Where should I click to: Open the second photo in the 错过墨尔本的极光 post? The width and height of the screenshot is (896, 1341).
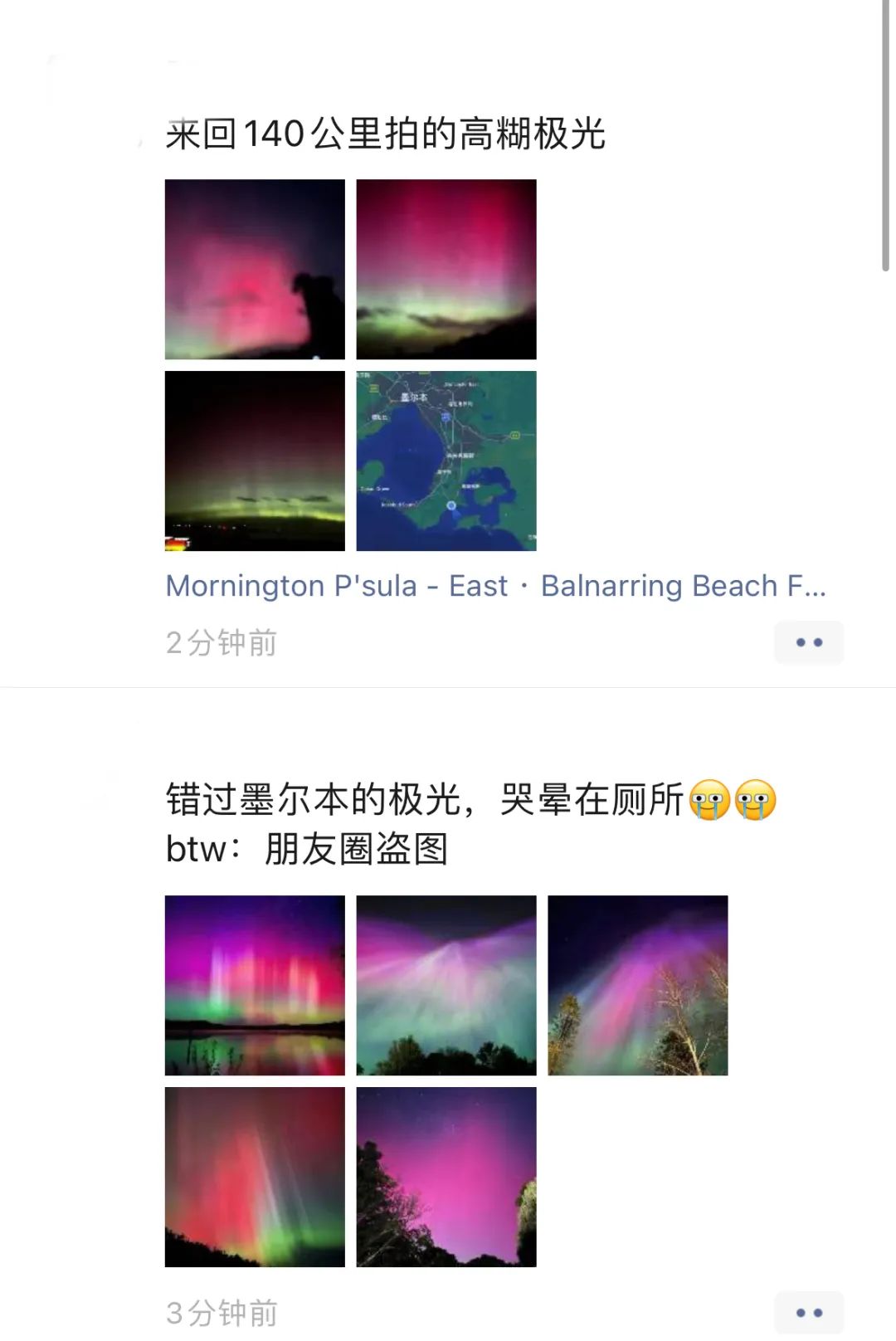coord(446,985)
